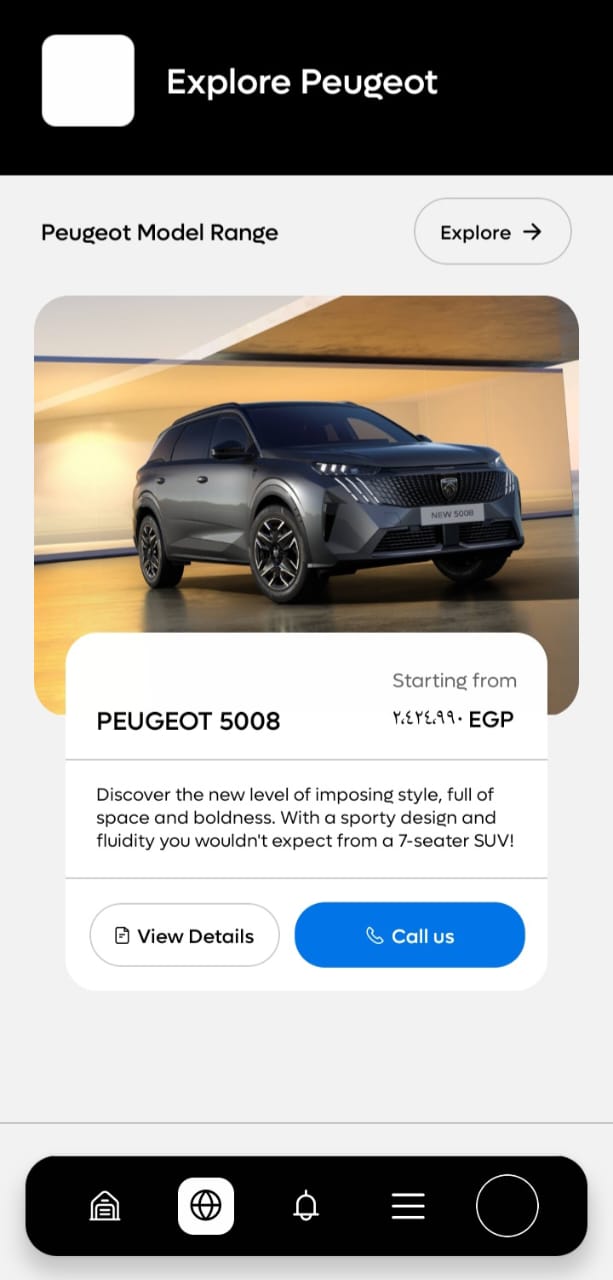Go to the garage home tab
Viewport: 613px width, 1280px height.
(x=104, y=1206)
